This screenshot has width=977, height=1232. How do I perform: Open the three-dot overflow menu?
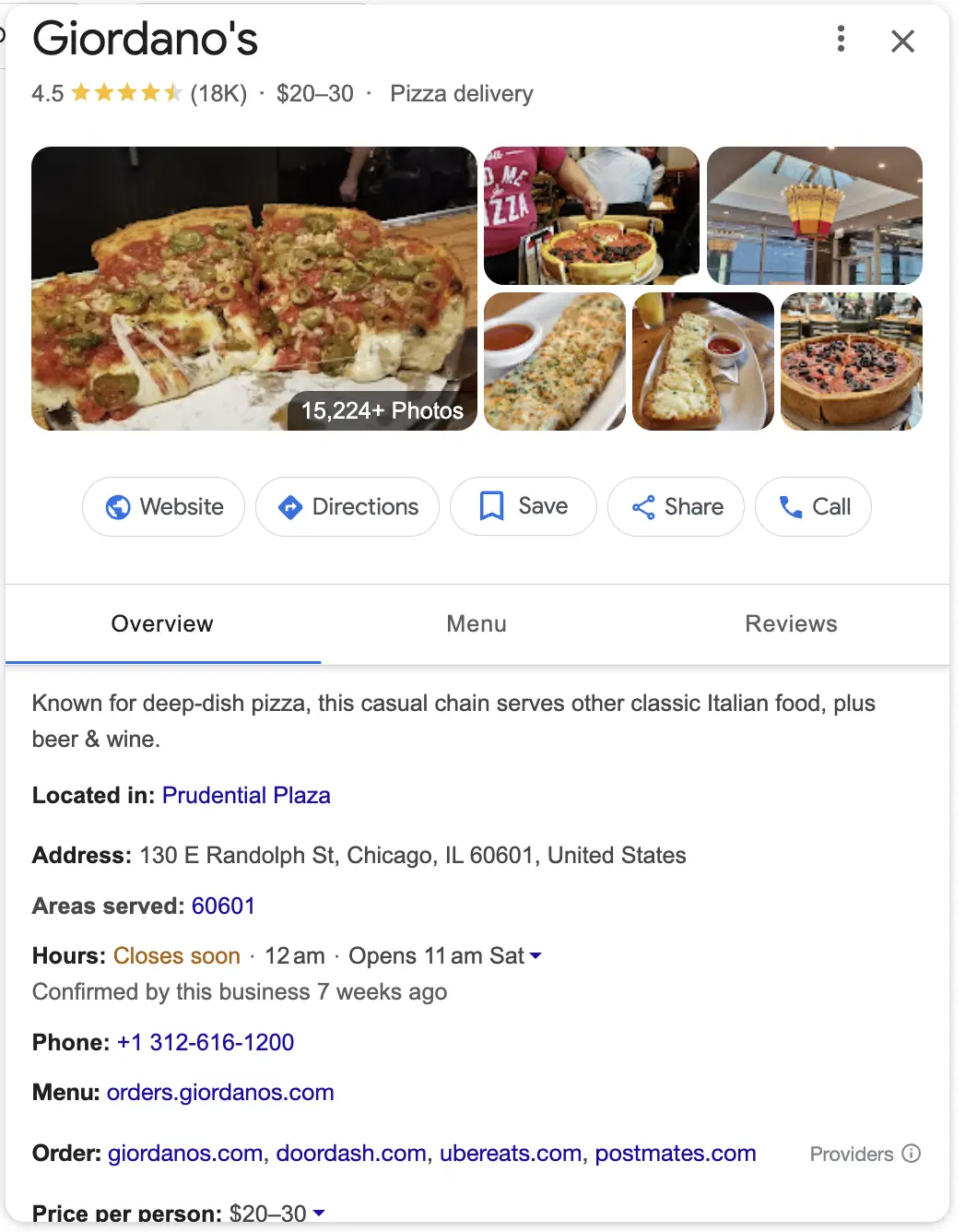coord(840,40)
